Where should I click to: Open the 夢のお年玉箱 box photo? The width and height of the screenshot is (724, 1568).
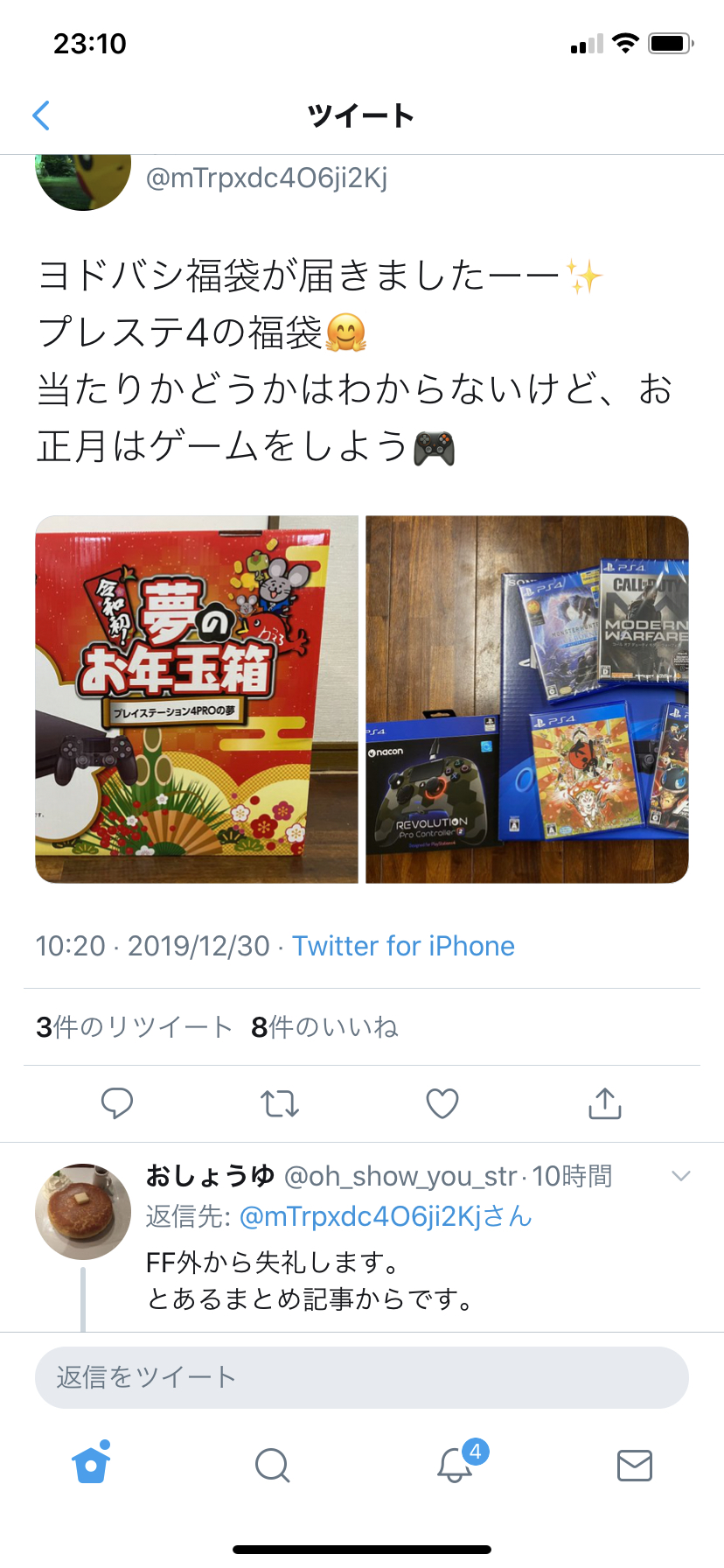197,699
